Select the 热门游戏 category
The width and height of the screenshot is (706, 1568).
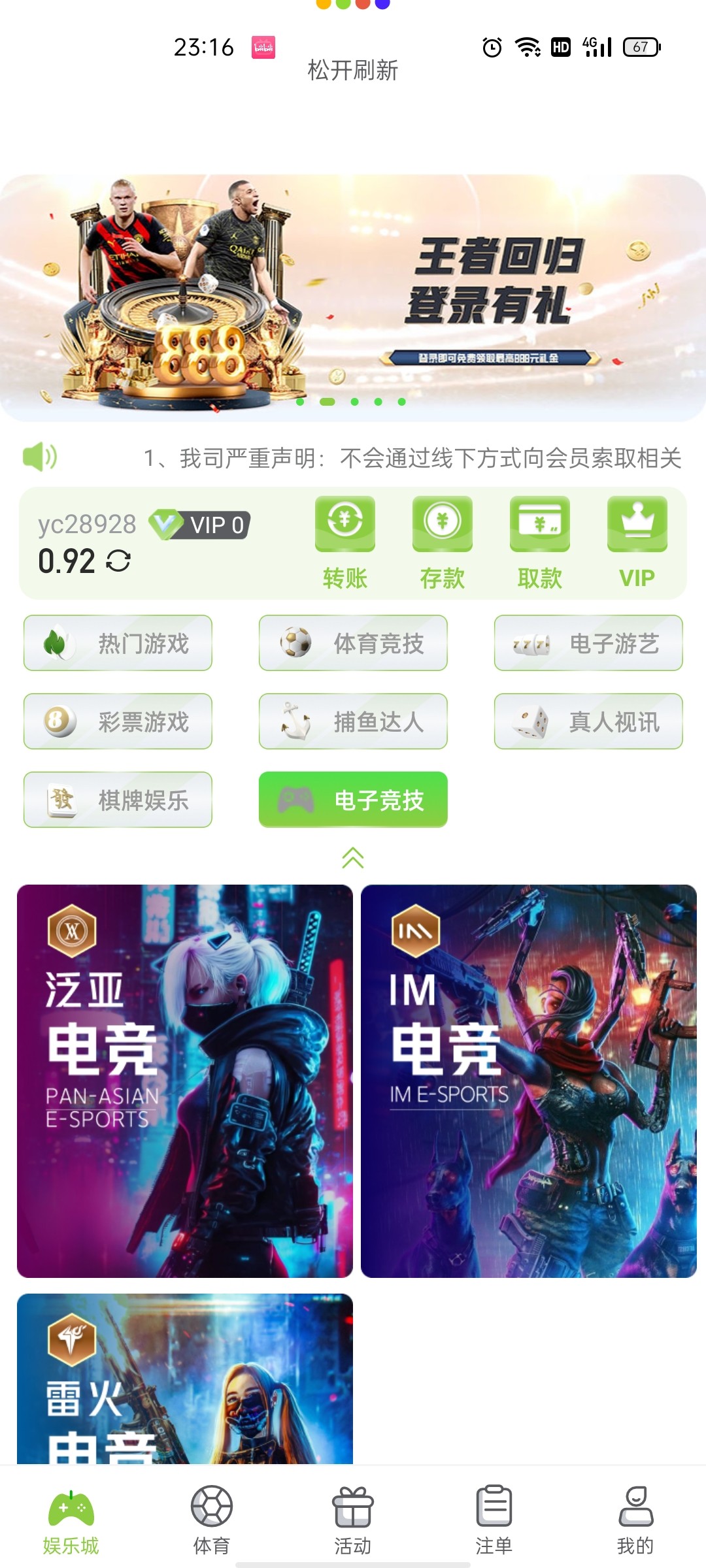pos(118,643)
